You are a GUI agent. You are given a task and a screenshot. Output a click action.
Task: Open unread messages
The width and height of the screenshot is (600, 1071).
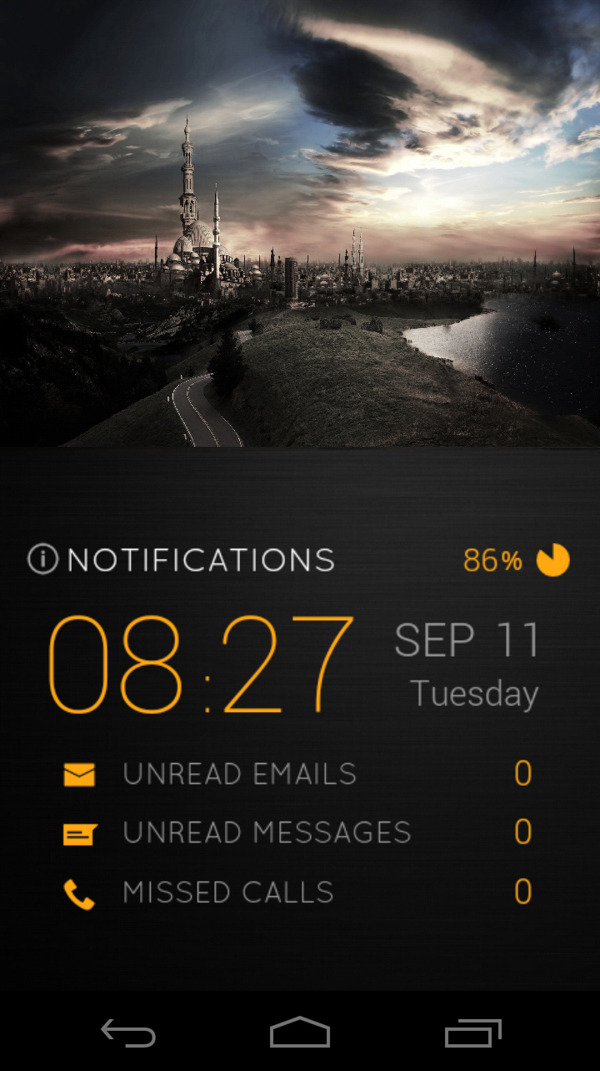coord(266,833)
